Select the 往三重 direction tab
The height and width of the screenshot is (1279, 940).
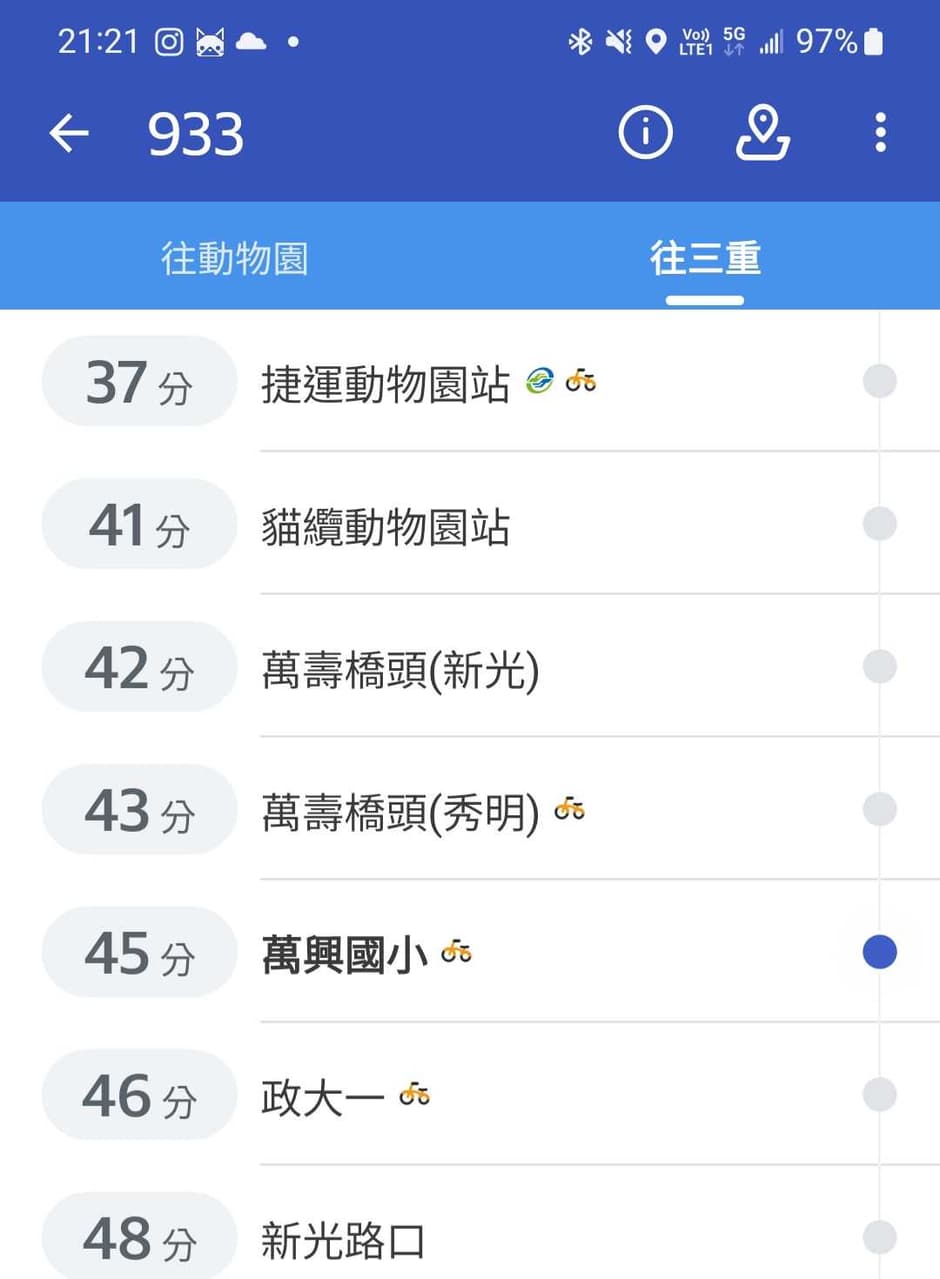pos(705,256)
